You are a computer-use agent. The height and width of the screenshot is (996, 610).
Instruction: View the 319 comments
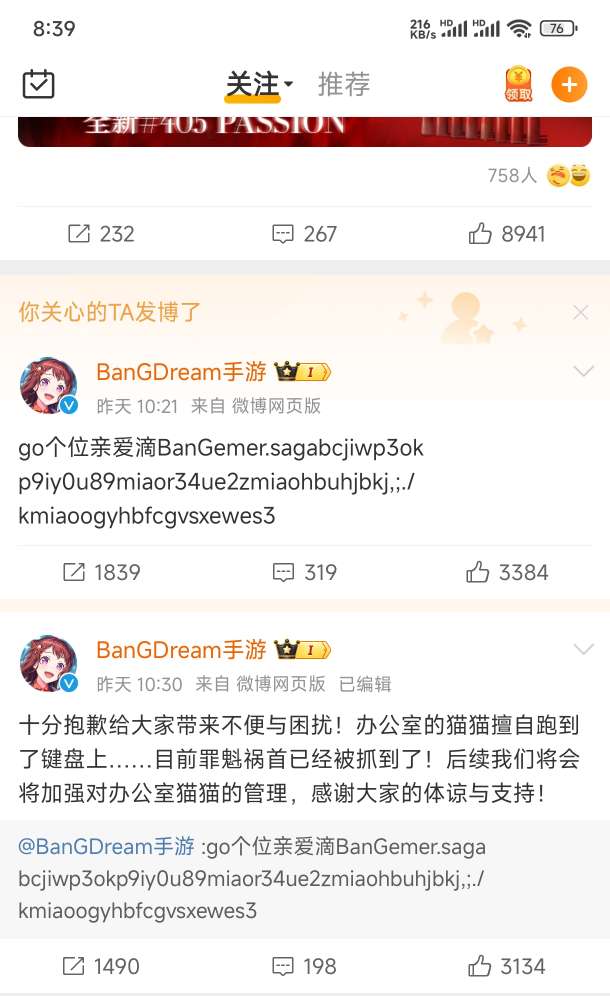click(305, 572)
